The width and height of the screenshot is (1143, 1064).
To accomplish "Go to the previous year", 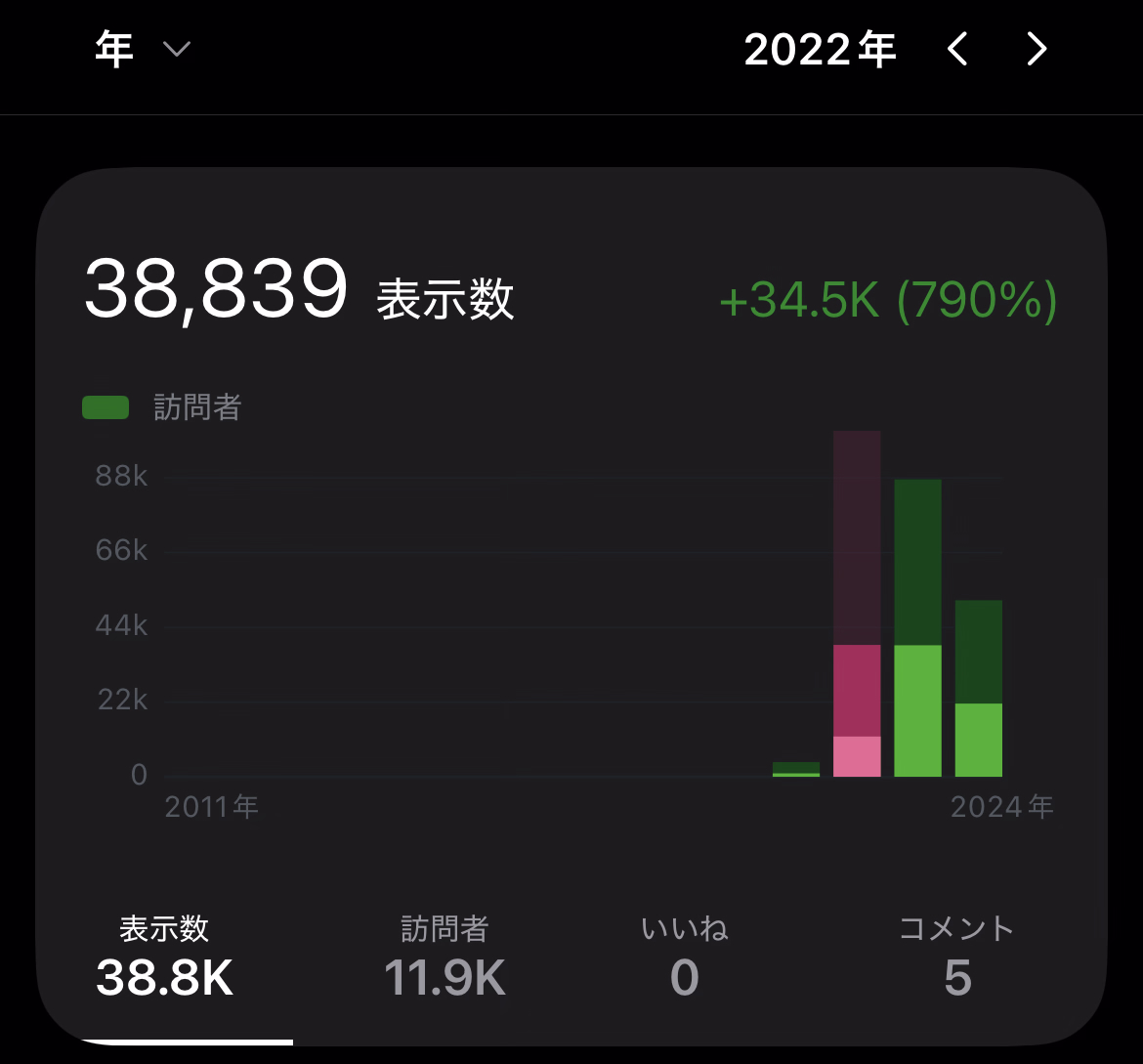I will click(x=957, y=49).
